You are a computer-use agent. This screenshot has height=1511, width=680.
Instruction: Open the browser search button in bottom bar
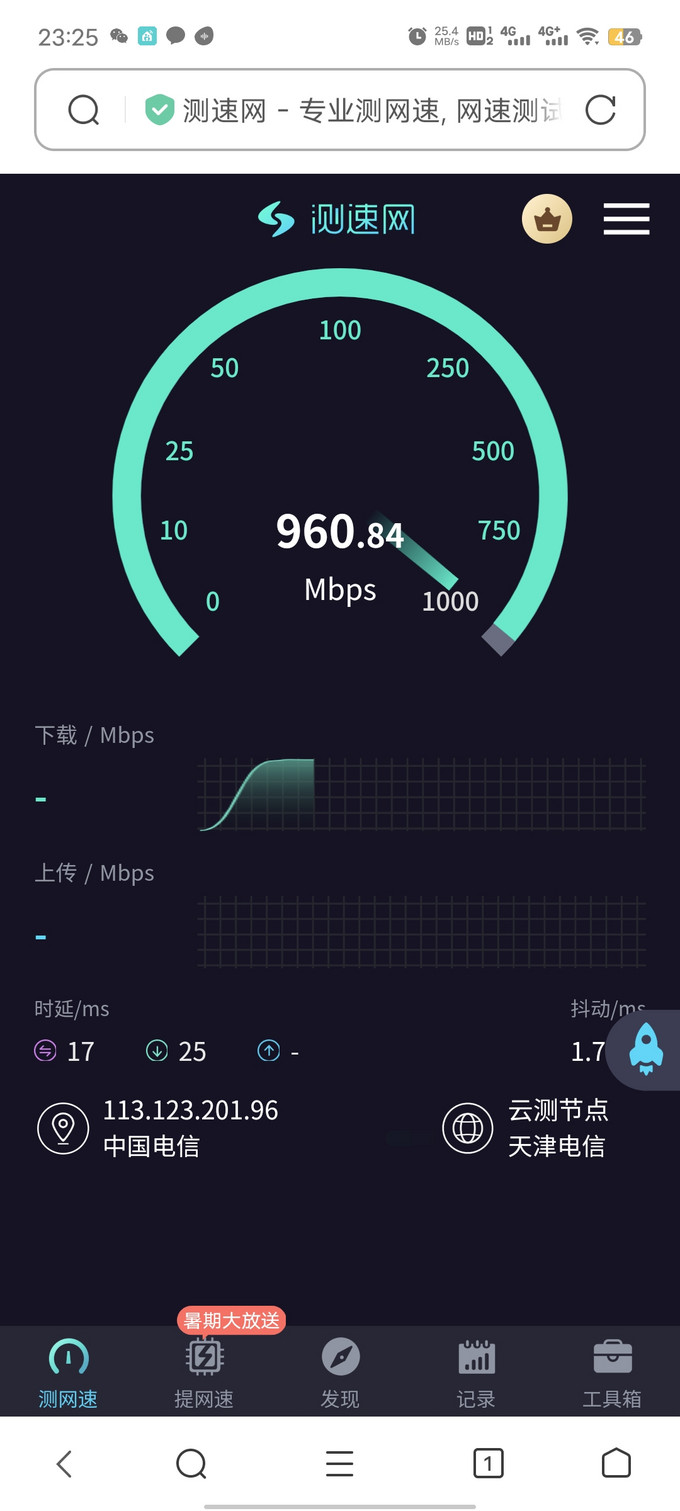(191, 1464)
